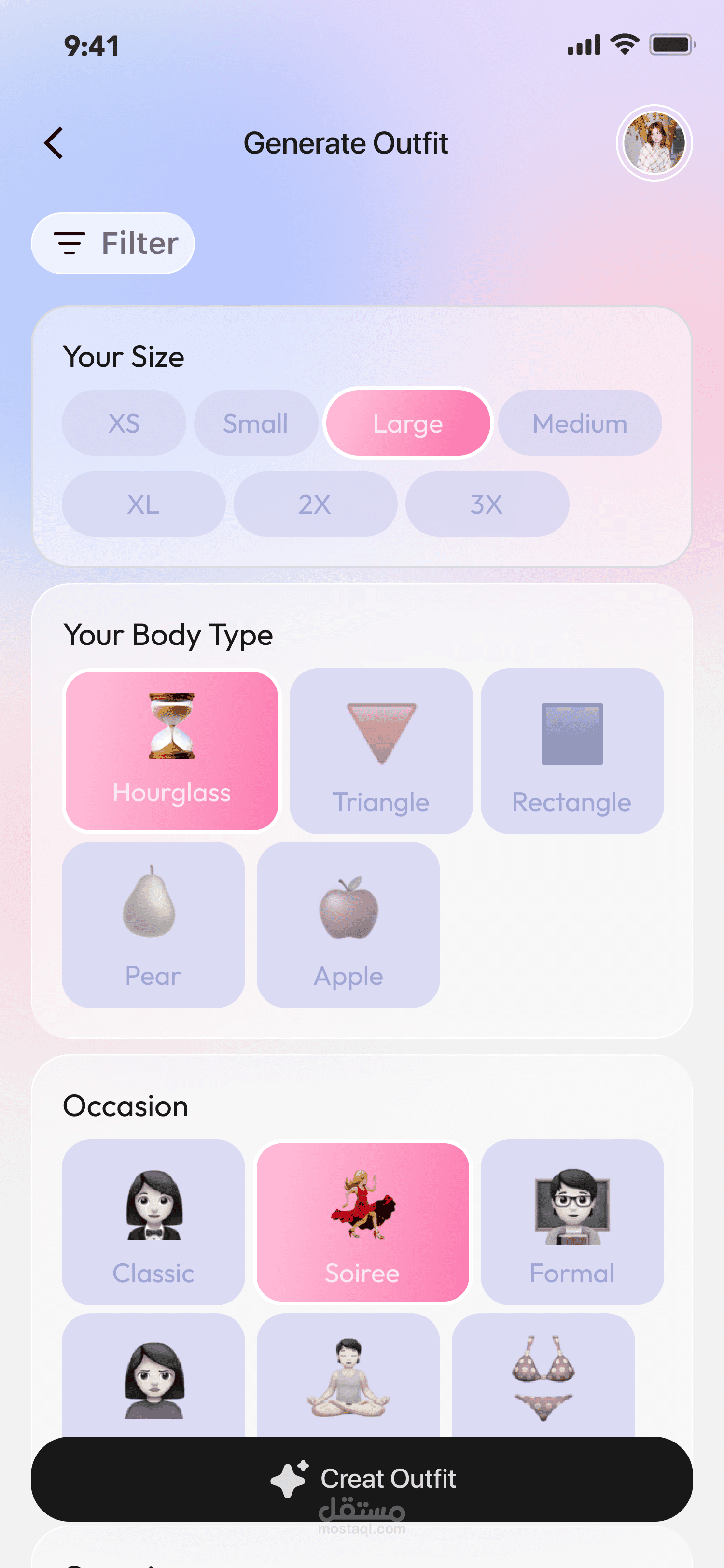Select the Classic occasion
Viewport: 724px width, 1568px height.
tap(153, 1222)
